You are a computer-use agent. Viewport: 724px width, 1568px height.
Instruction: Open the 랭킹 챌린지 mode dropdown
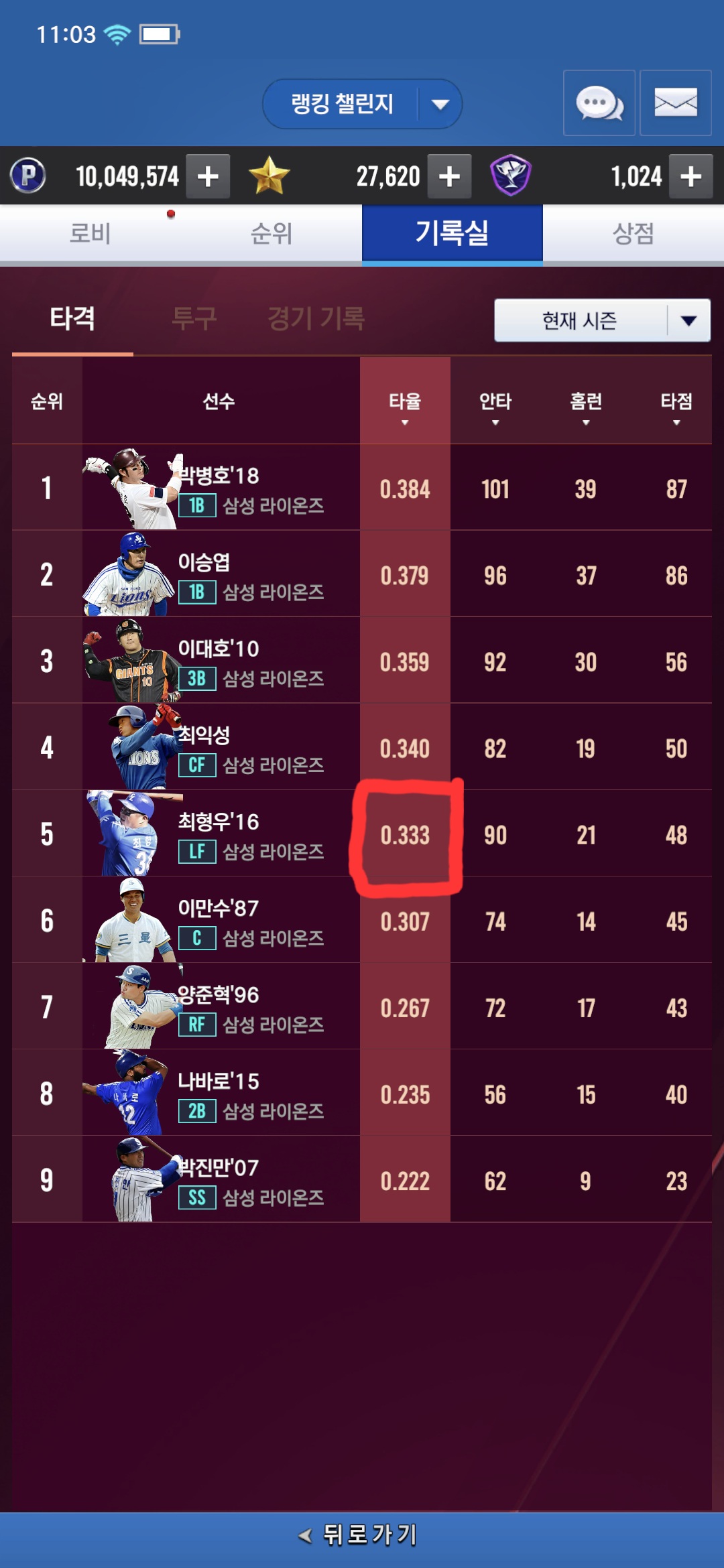[x=362, y=104]
